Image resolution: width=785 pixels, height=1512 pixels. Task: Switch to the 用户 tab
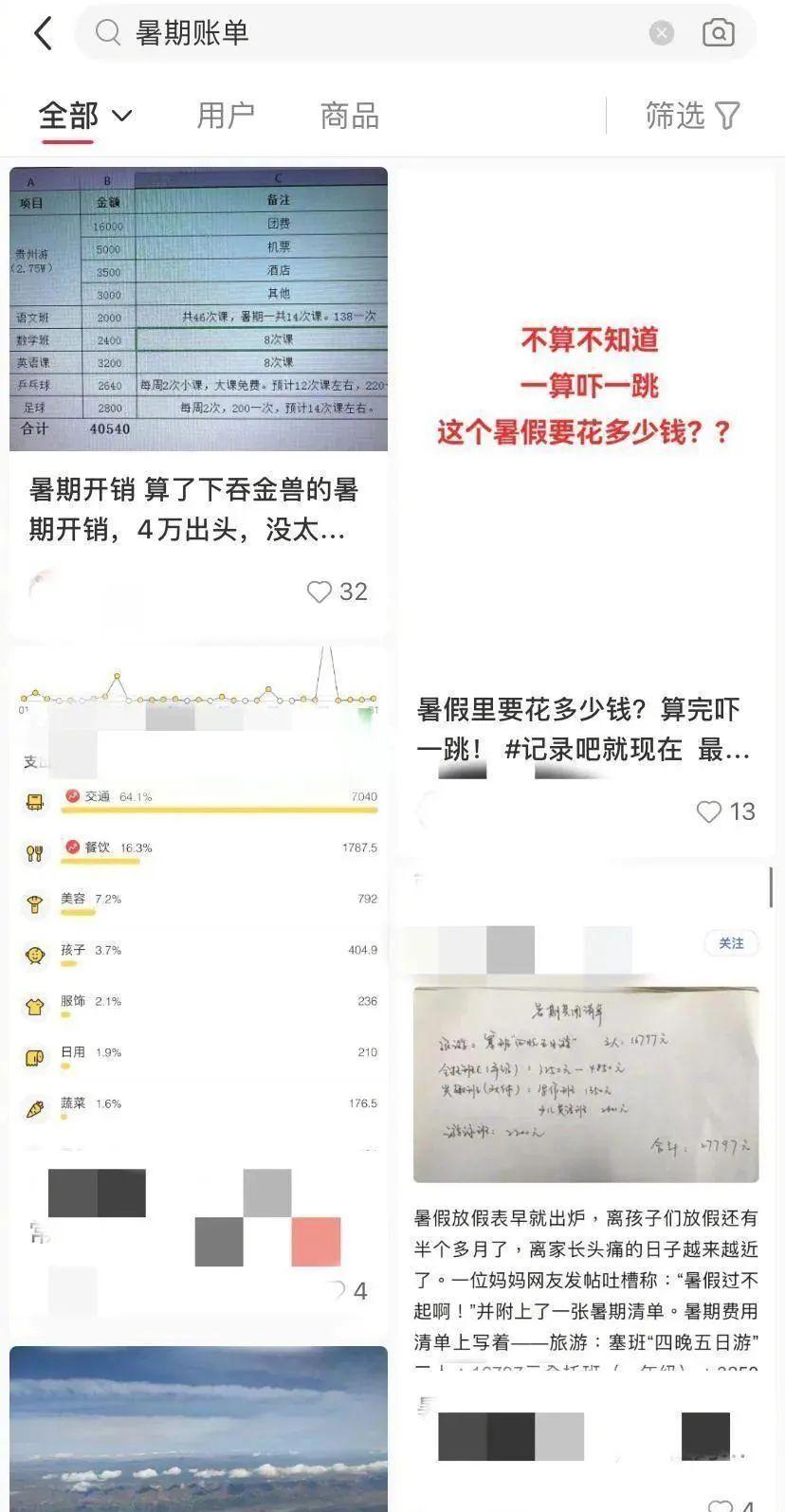pos(226,116)
